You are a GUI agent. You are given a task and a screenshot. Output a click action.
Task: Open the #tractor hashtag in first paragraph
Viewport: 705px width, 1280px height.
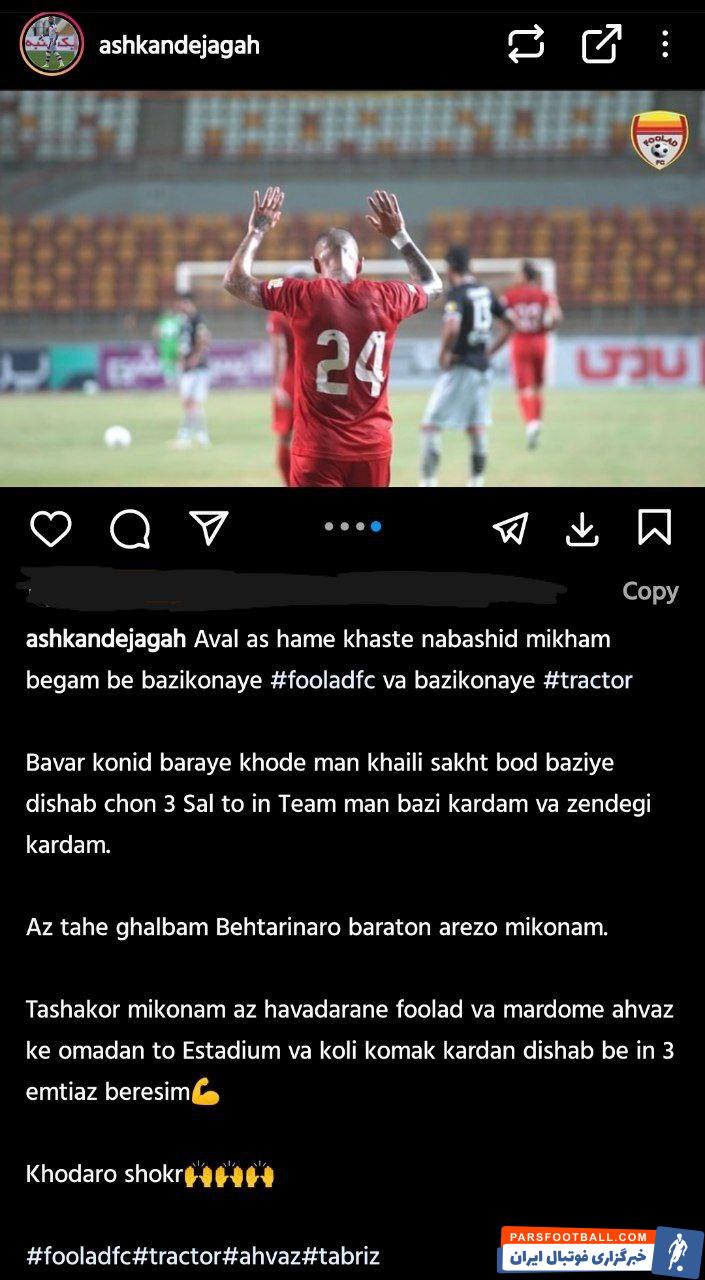588,680
